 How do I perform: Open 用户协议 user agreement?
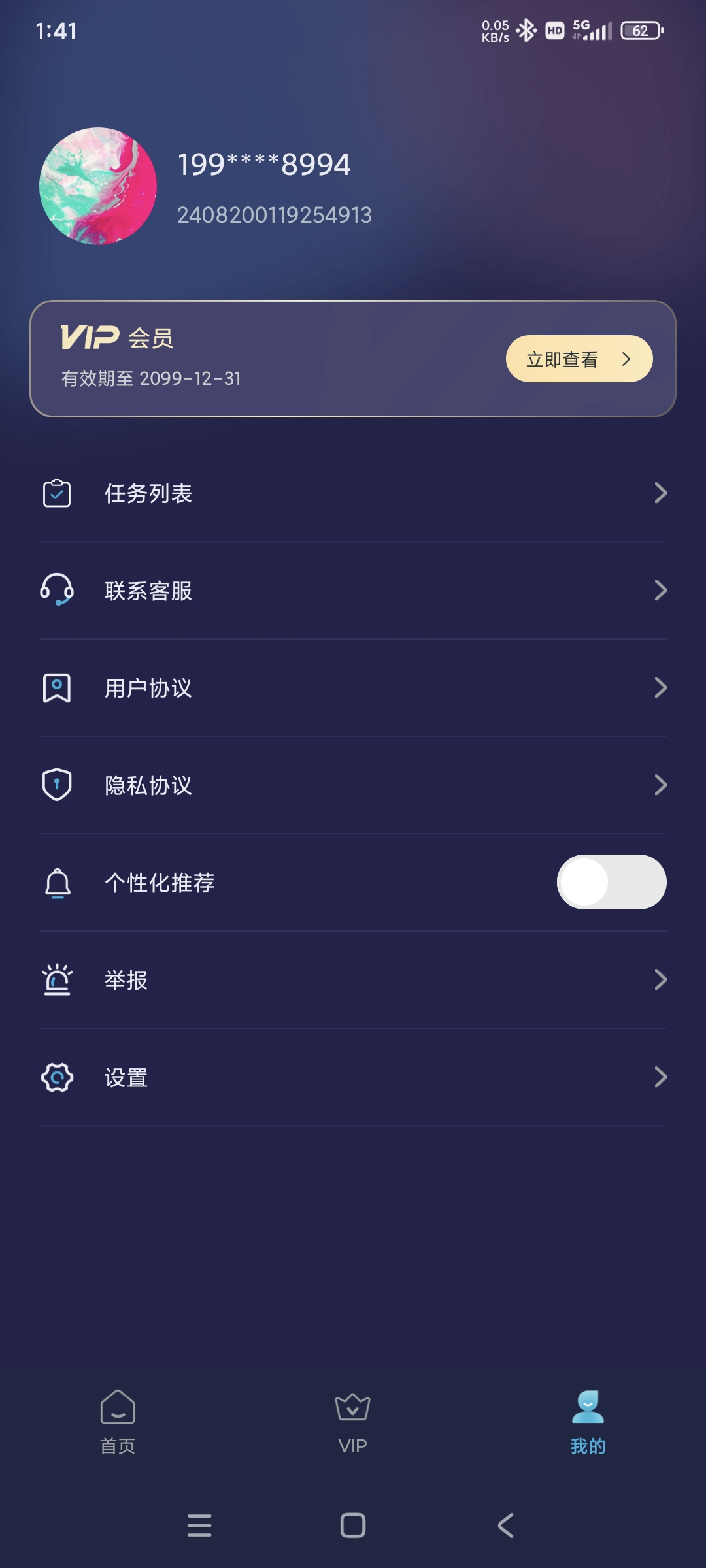[353, 688]
